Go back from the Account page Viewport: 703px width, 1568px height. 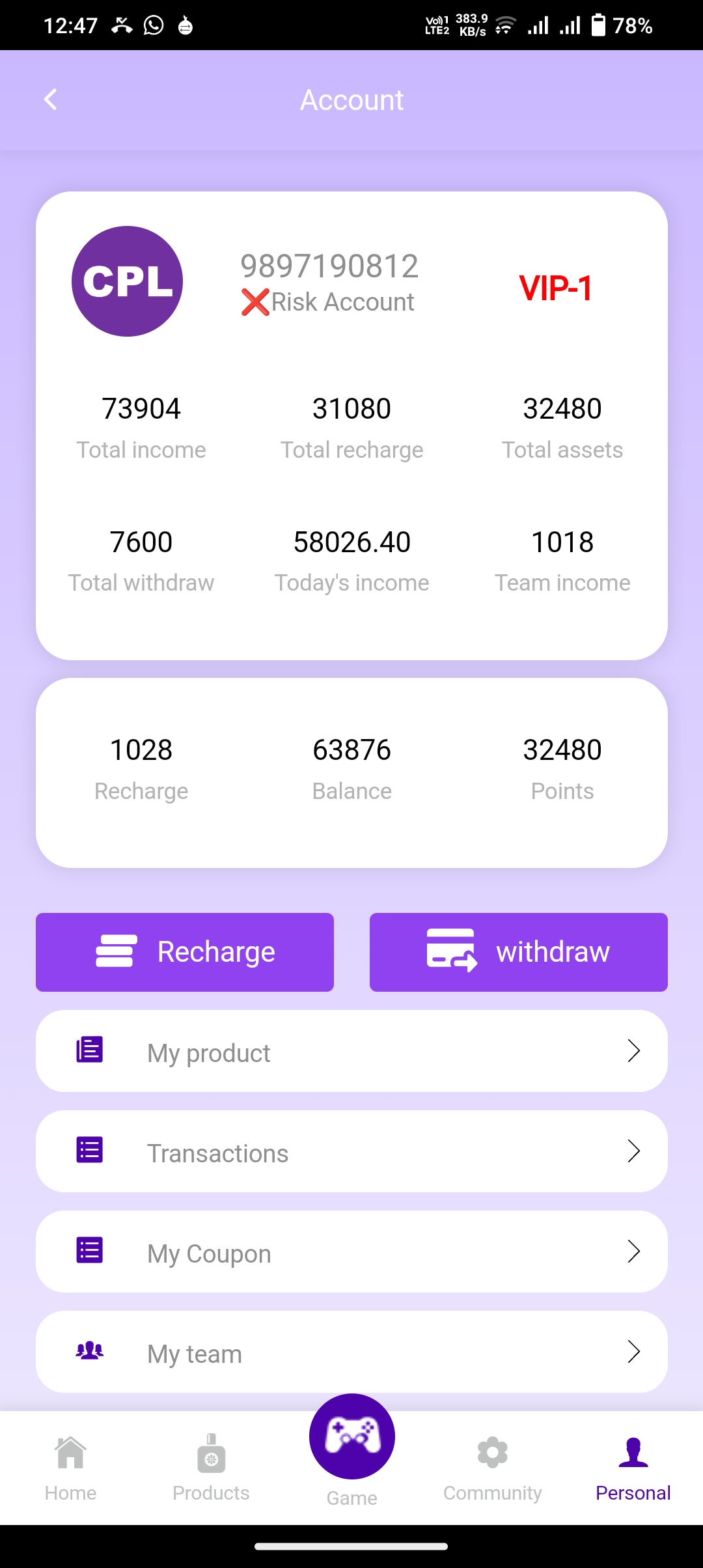point(51,100)
